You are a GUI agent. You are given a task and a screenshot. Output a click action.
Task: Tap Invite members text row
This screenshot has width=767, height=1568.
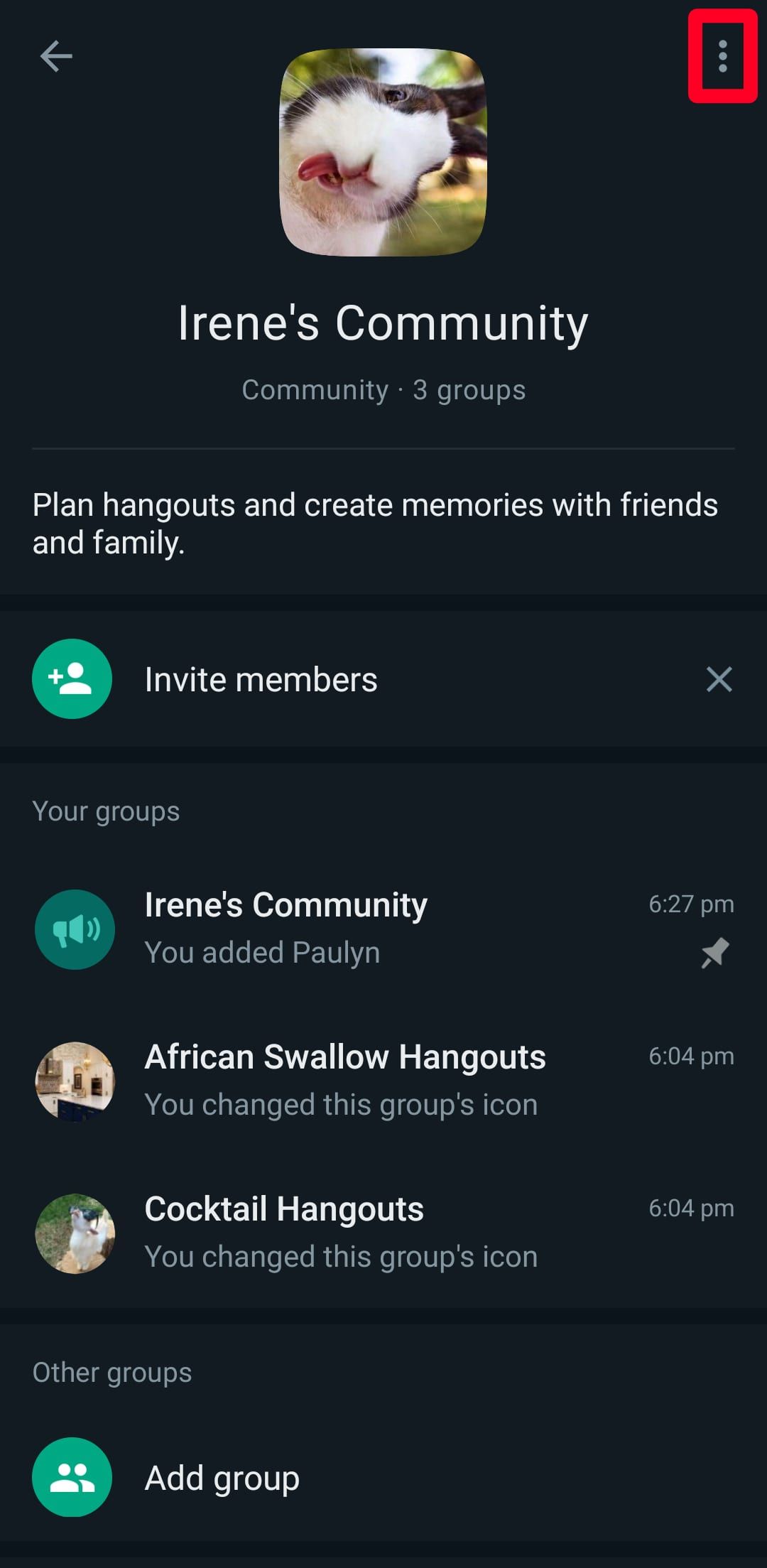pos(261,678)
